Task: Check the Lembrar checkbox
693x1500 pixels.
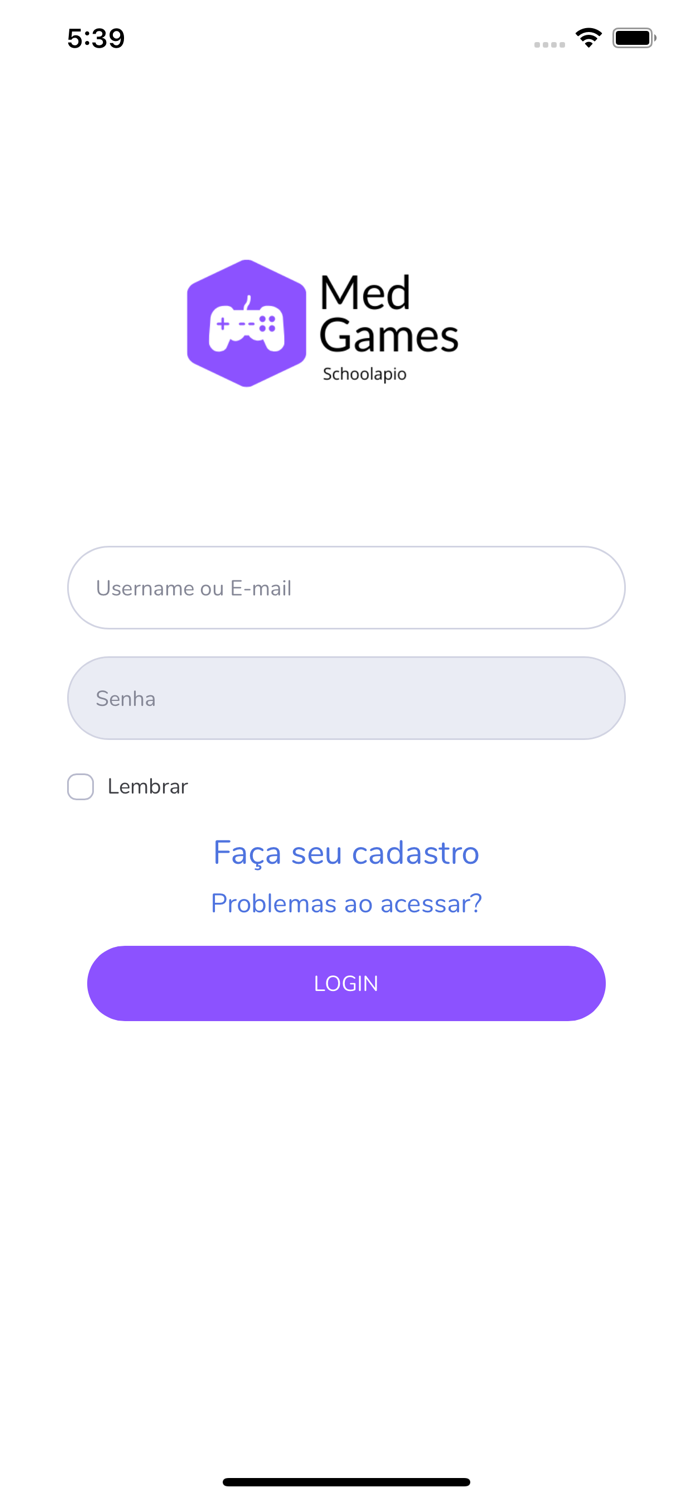Action: [81, 787]
